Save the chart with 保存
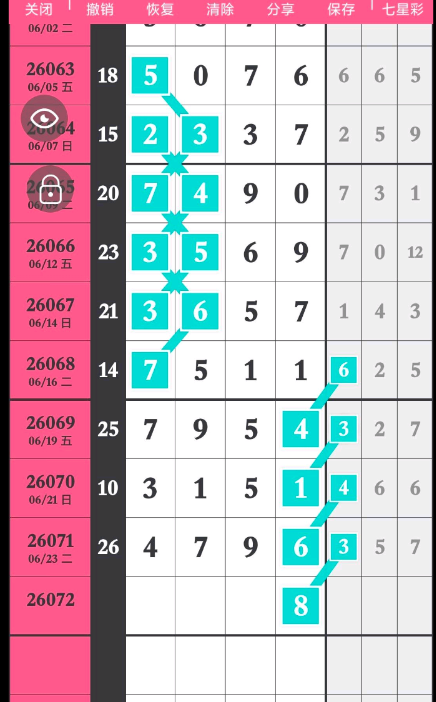436x702 pixels. [x=341, y=9]
